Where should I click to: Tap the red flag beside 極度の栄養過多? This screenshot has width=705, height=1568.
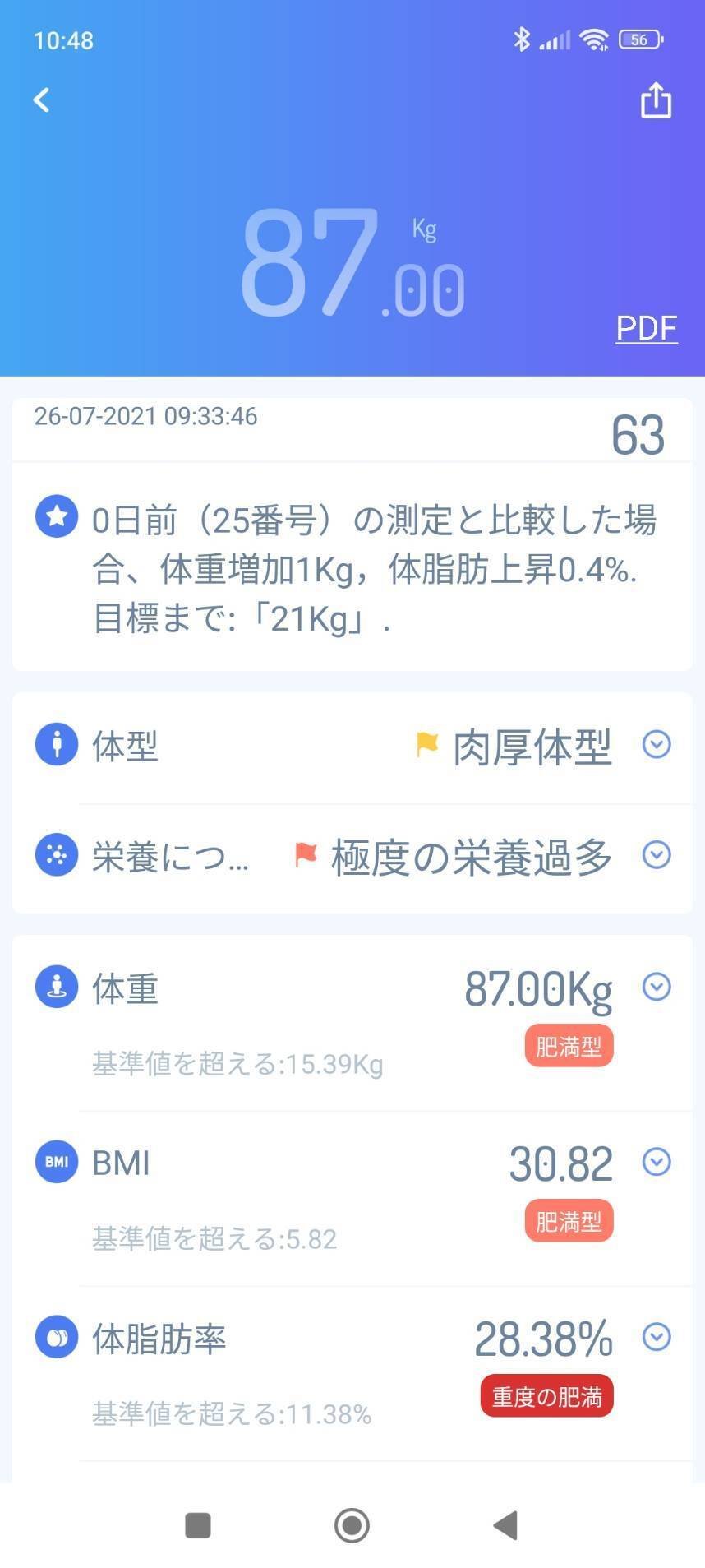click(305, 854)
